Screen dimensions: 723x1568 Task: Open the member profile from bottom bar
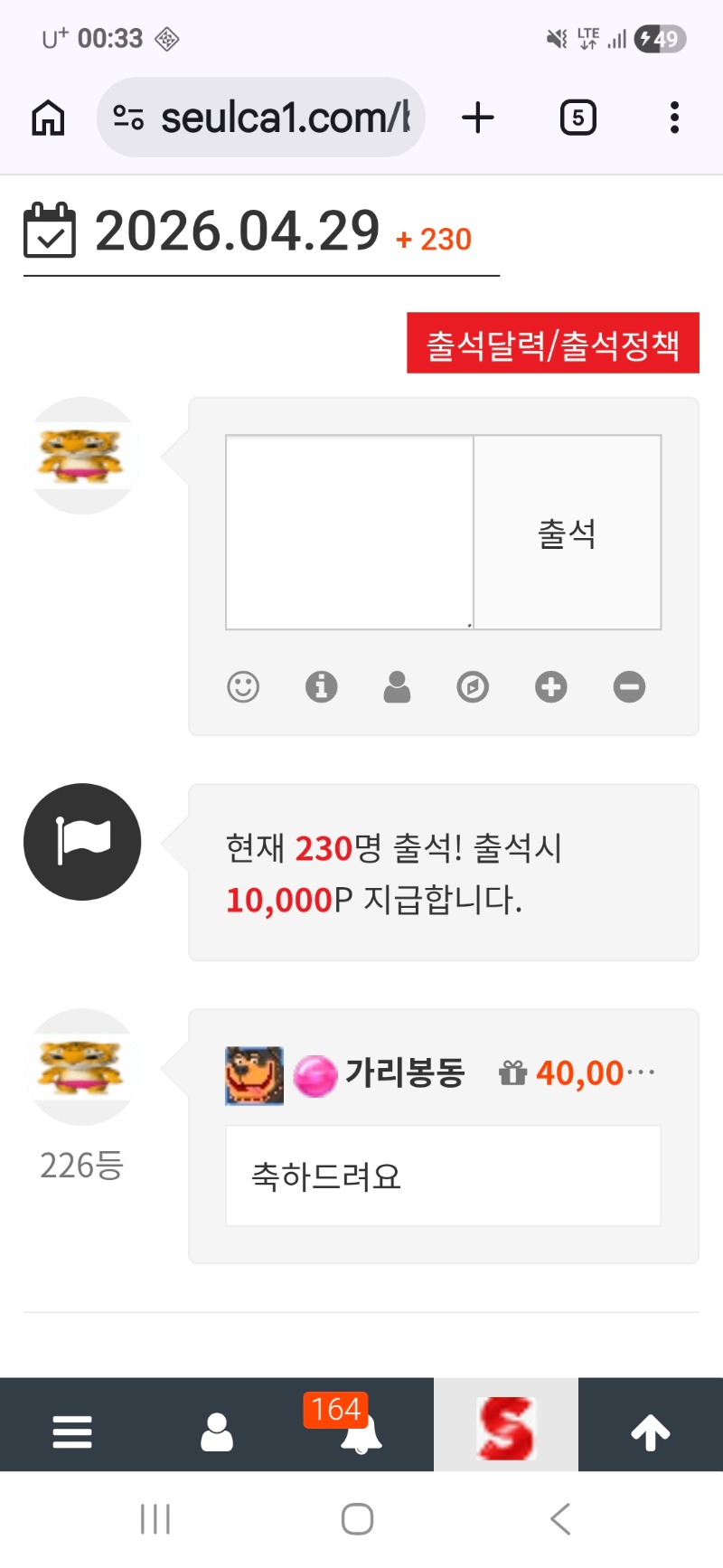[217, 1432]
